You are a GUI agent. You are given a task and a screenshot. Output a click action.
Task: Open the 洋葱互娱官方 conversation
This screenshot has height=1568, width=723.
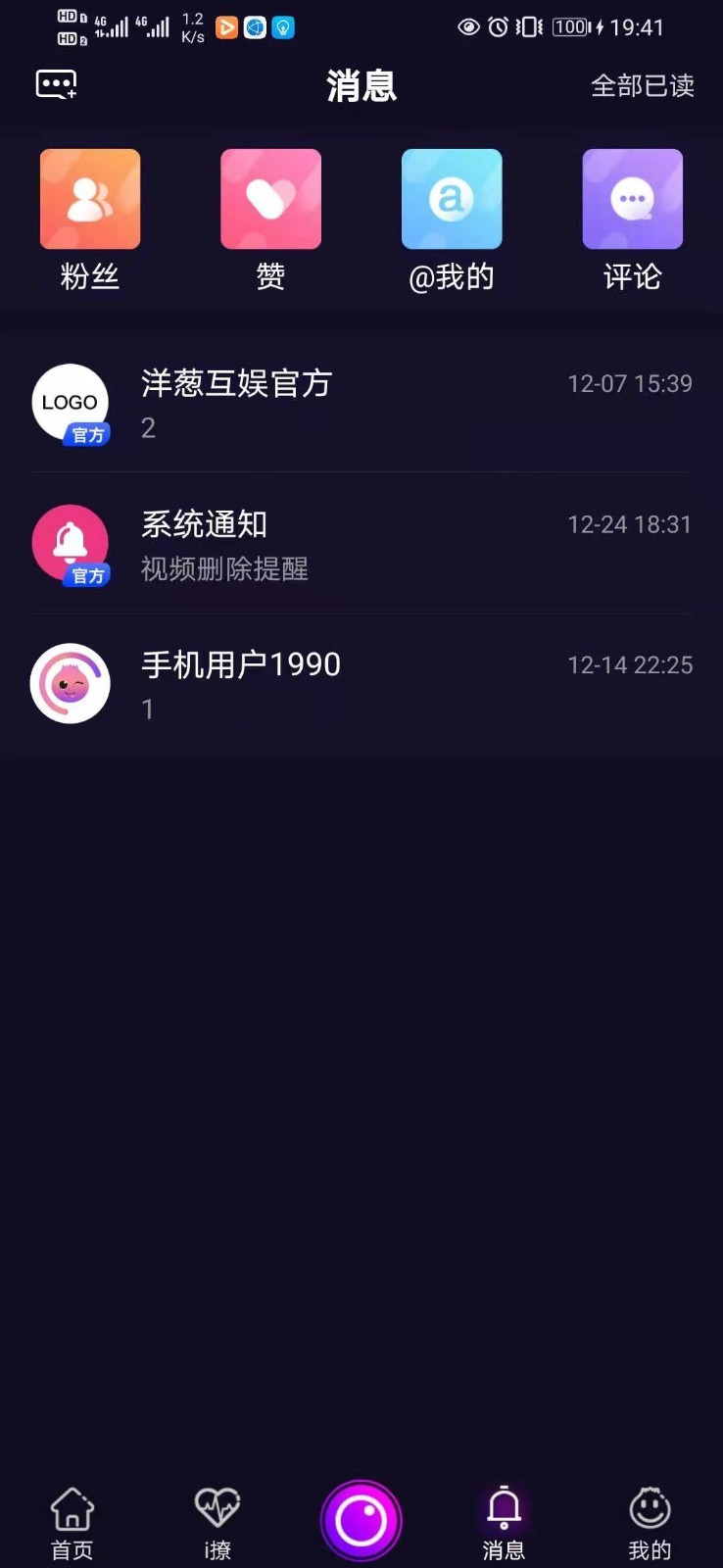pos(361,403)
